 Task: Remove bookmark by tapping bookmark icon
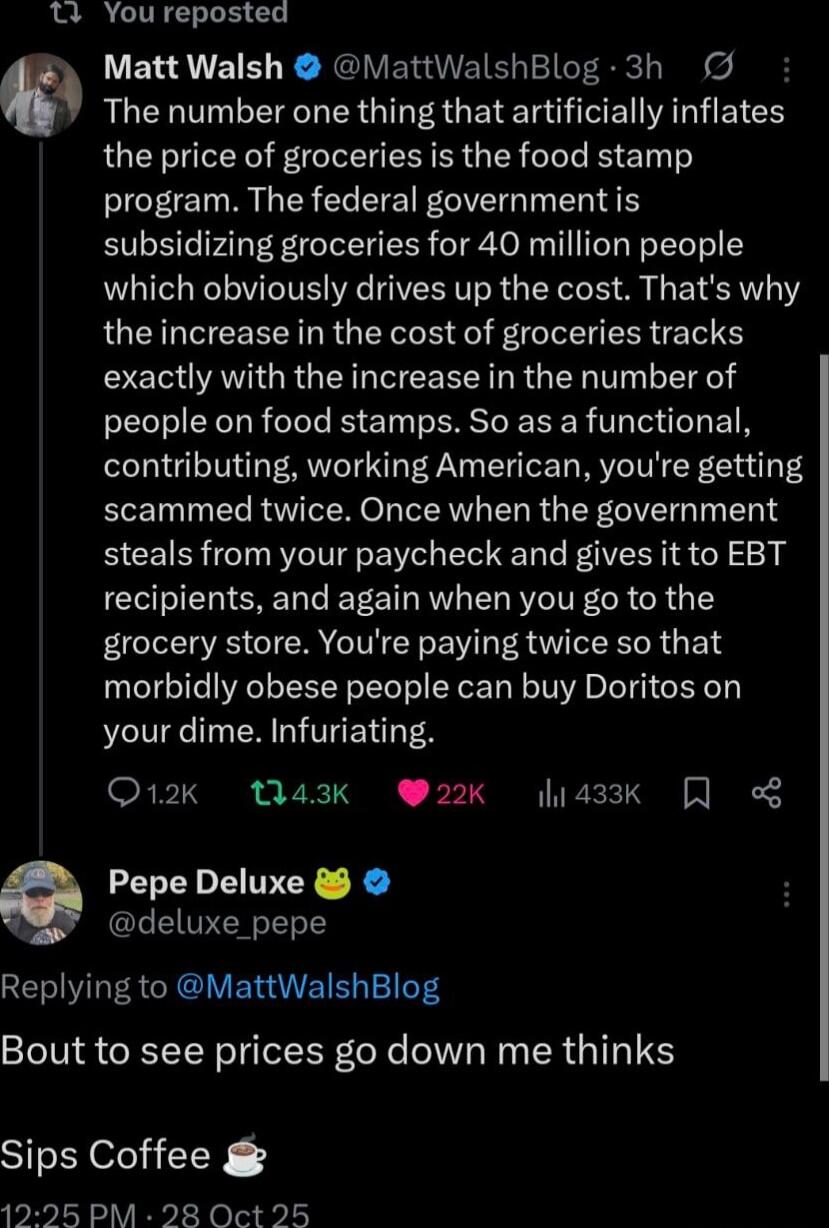[x=696, y=793]
